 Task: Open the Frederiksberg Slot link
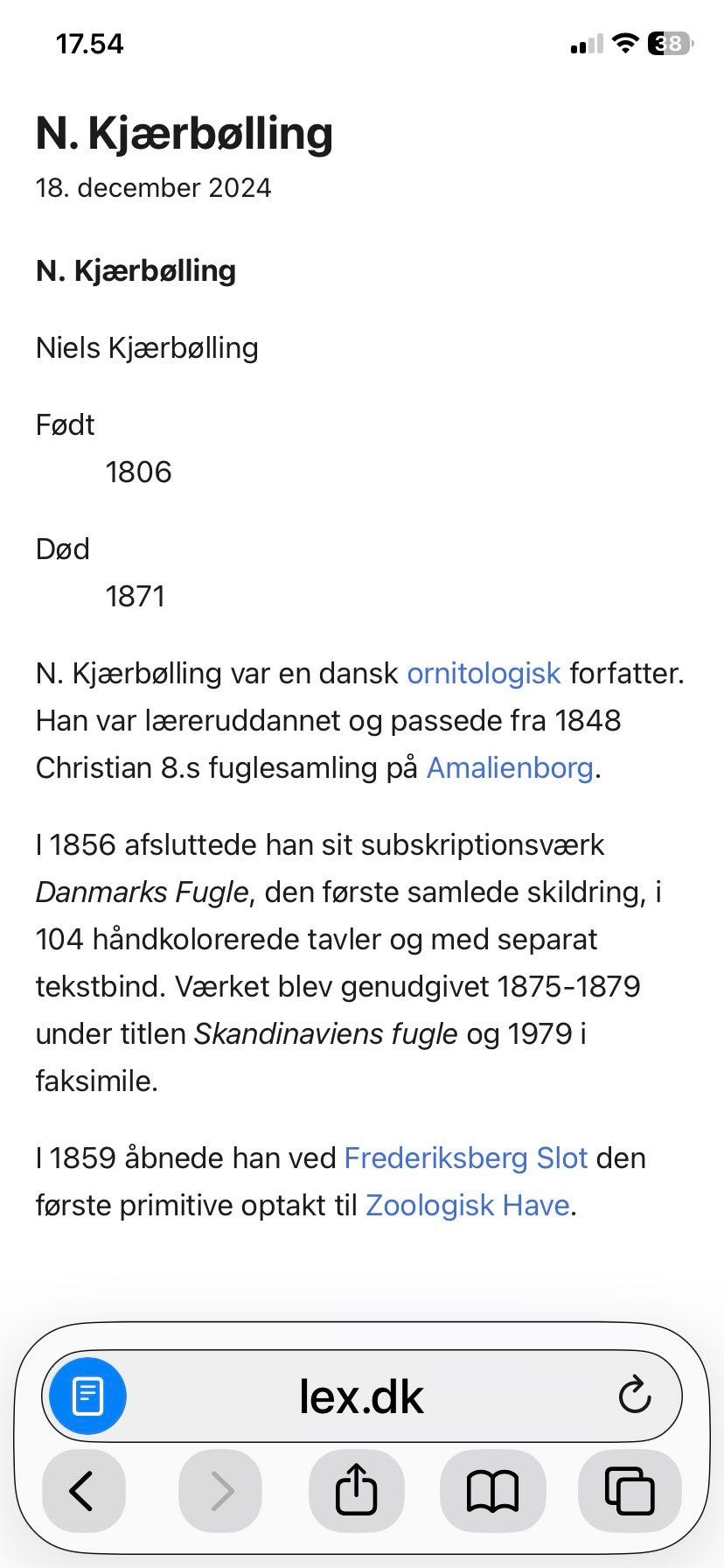pyautogui.click(x=465, y=1158)
